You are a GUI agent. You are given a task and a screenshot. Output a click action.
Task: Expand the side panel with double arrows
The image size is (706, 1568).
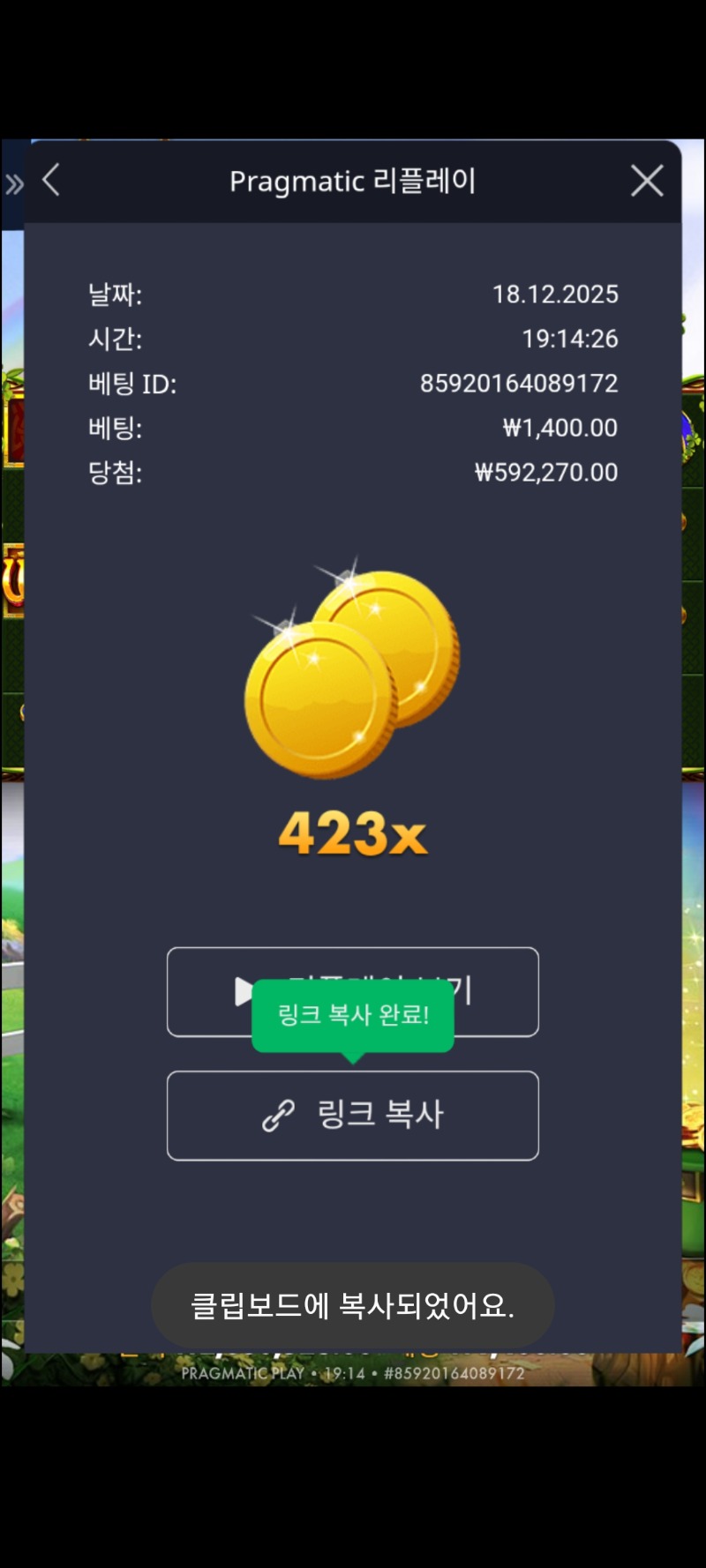pyautogui.click(x=14, y=184)
